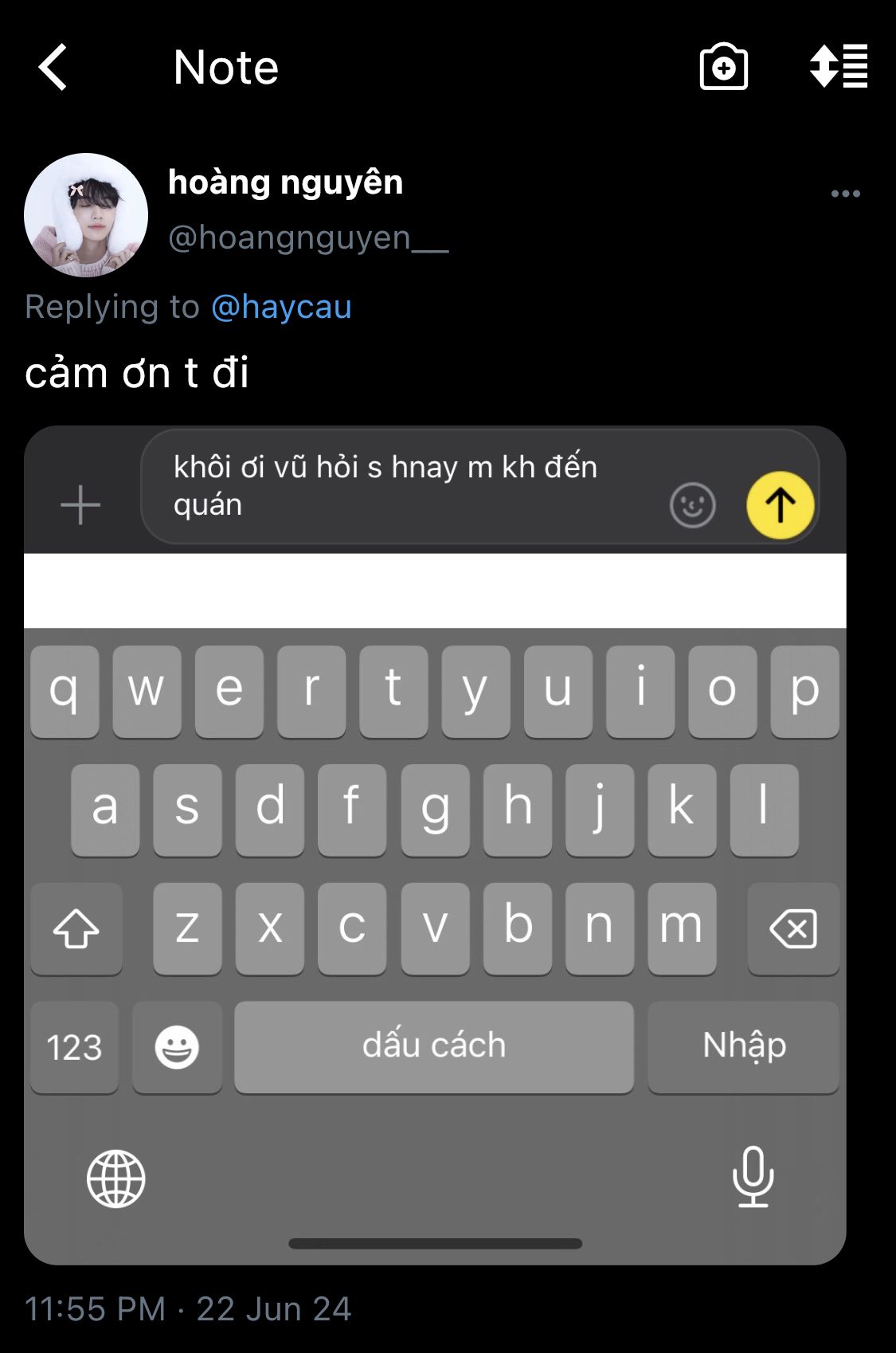Tap the up-down arrow icon in the top bar
896x1353 pixels.
tap(838, 66)
